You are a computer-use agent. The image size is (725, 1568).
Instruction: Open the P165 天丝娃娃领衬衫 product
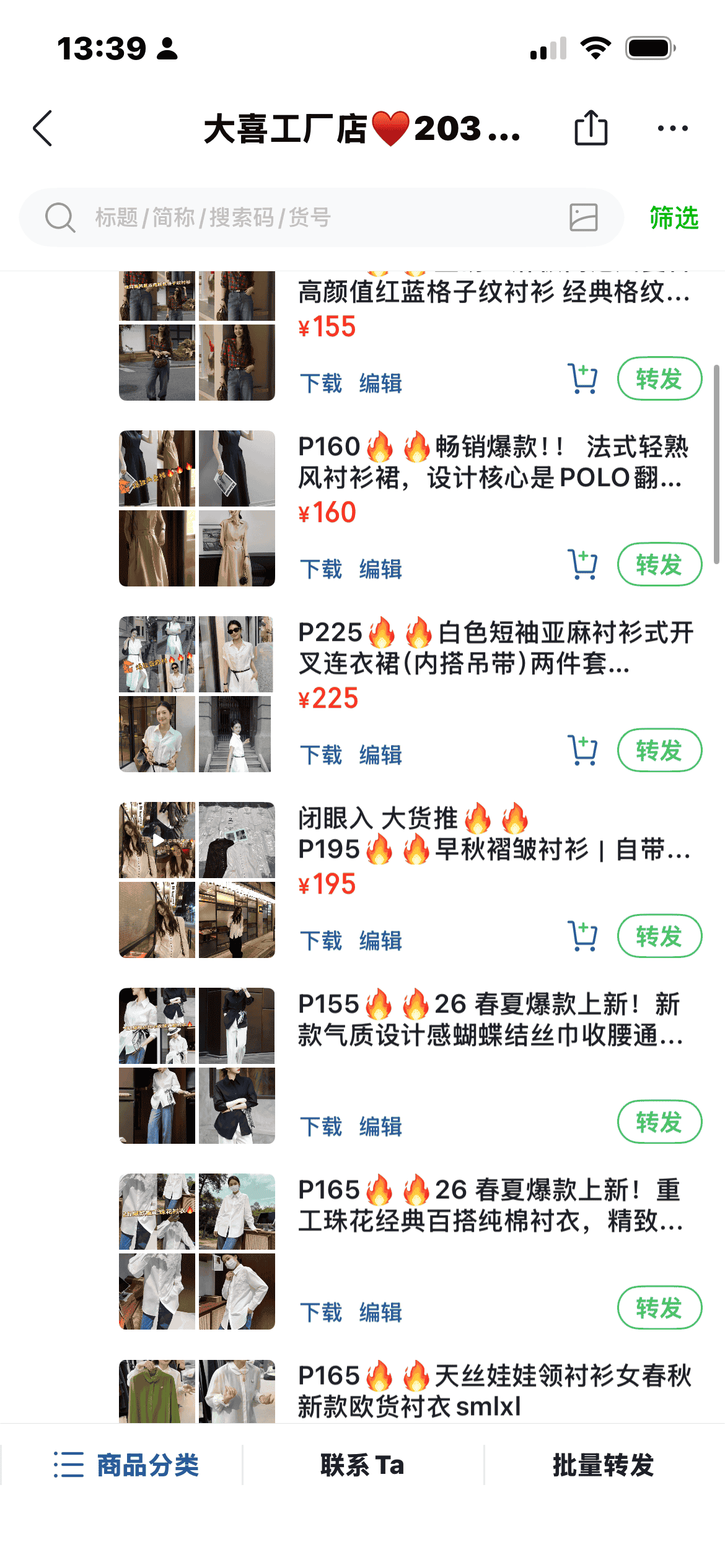click(493, 1390)
